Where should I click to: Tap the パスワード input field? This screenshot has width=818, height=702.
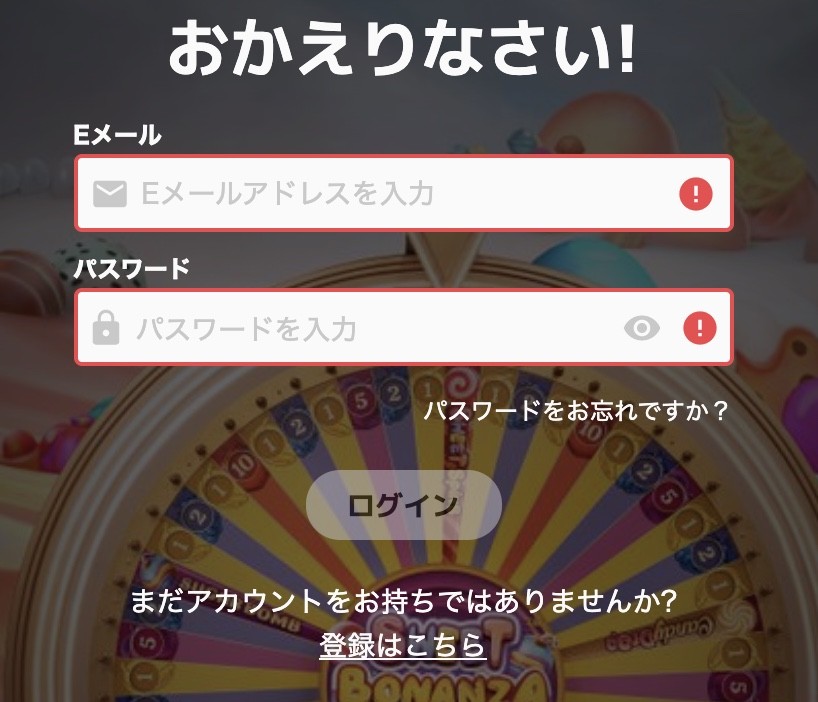pos(370,328)
